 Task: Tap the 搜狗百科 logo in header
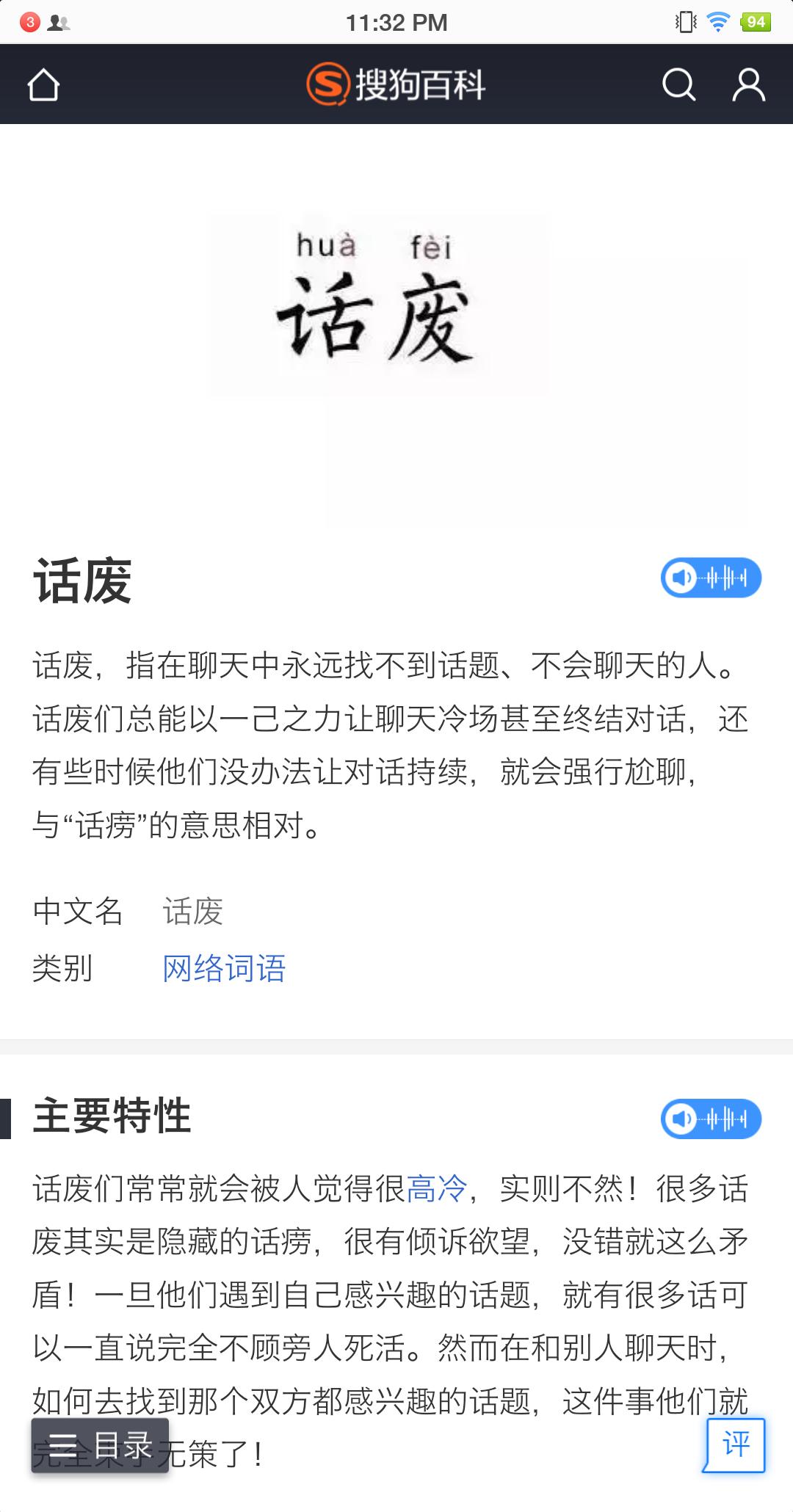[396, 84]
